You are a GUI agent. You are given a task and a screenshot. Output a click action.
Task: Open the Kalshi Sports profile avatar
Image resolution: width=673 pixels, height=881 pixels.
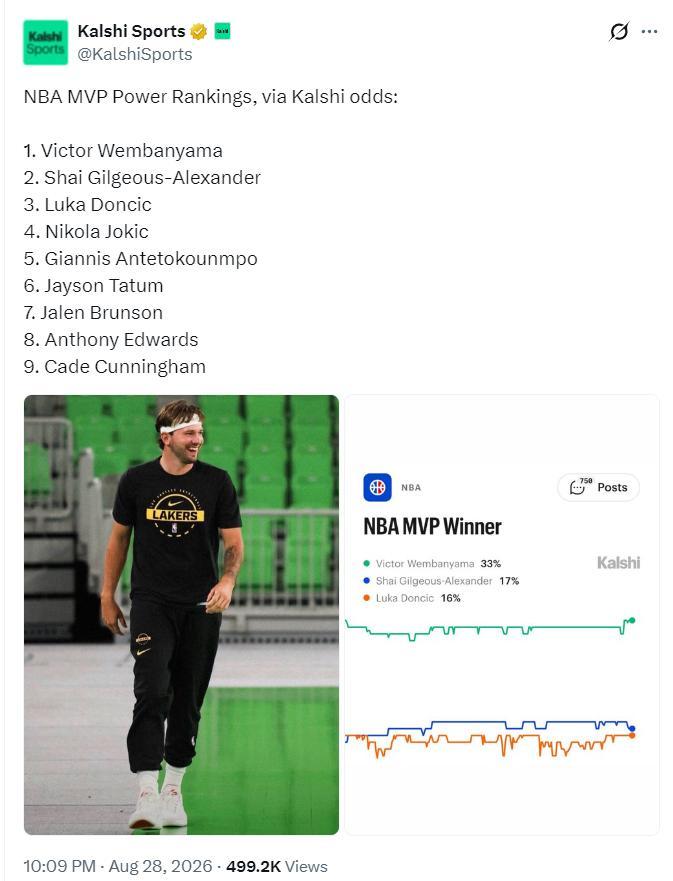click(x=45, y=43)
